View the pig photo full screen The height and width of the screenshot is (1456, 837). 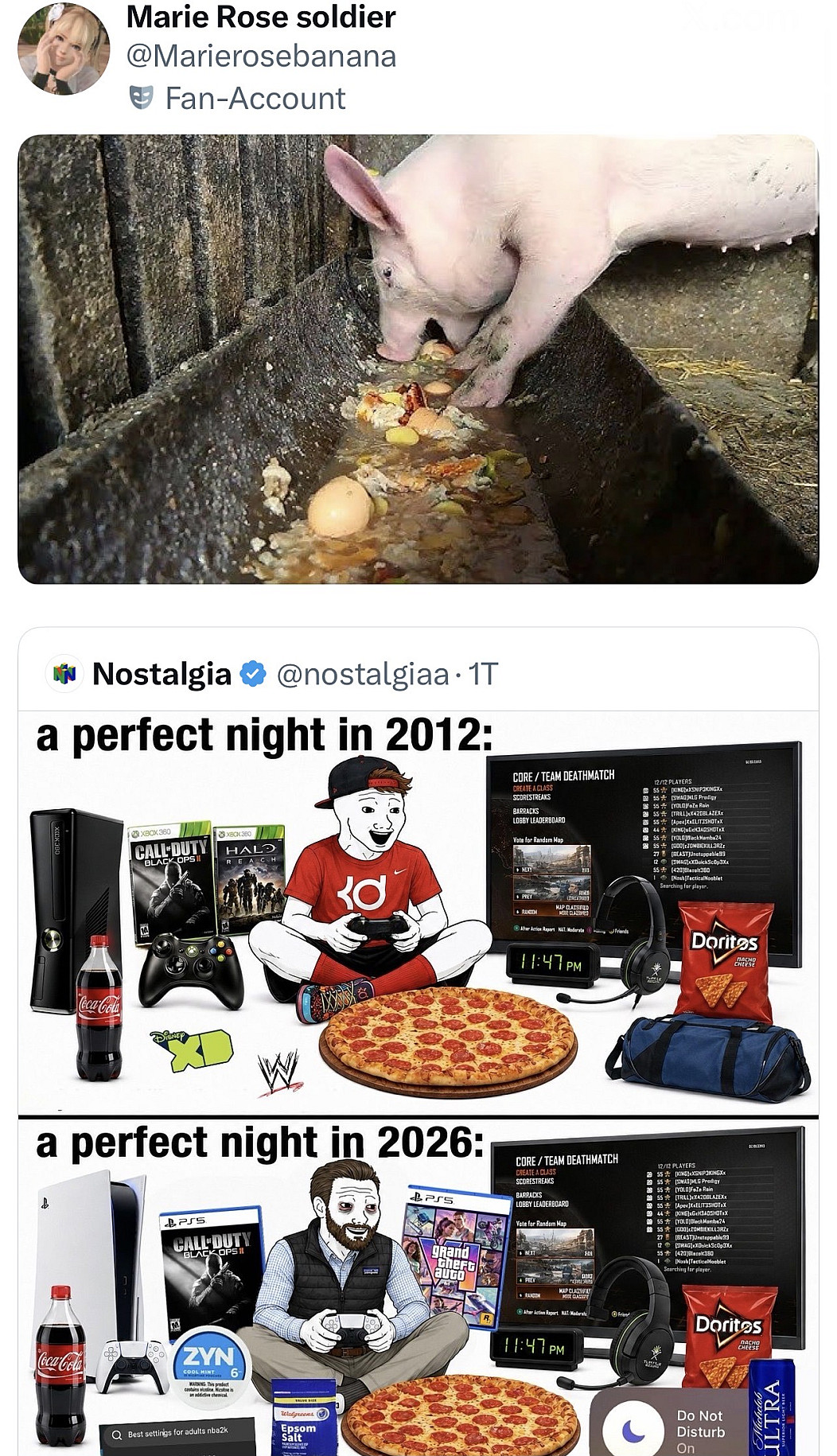click(x=418, y=359)
